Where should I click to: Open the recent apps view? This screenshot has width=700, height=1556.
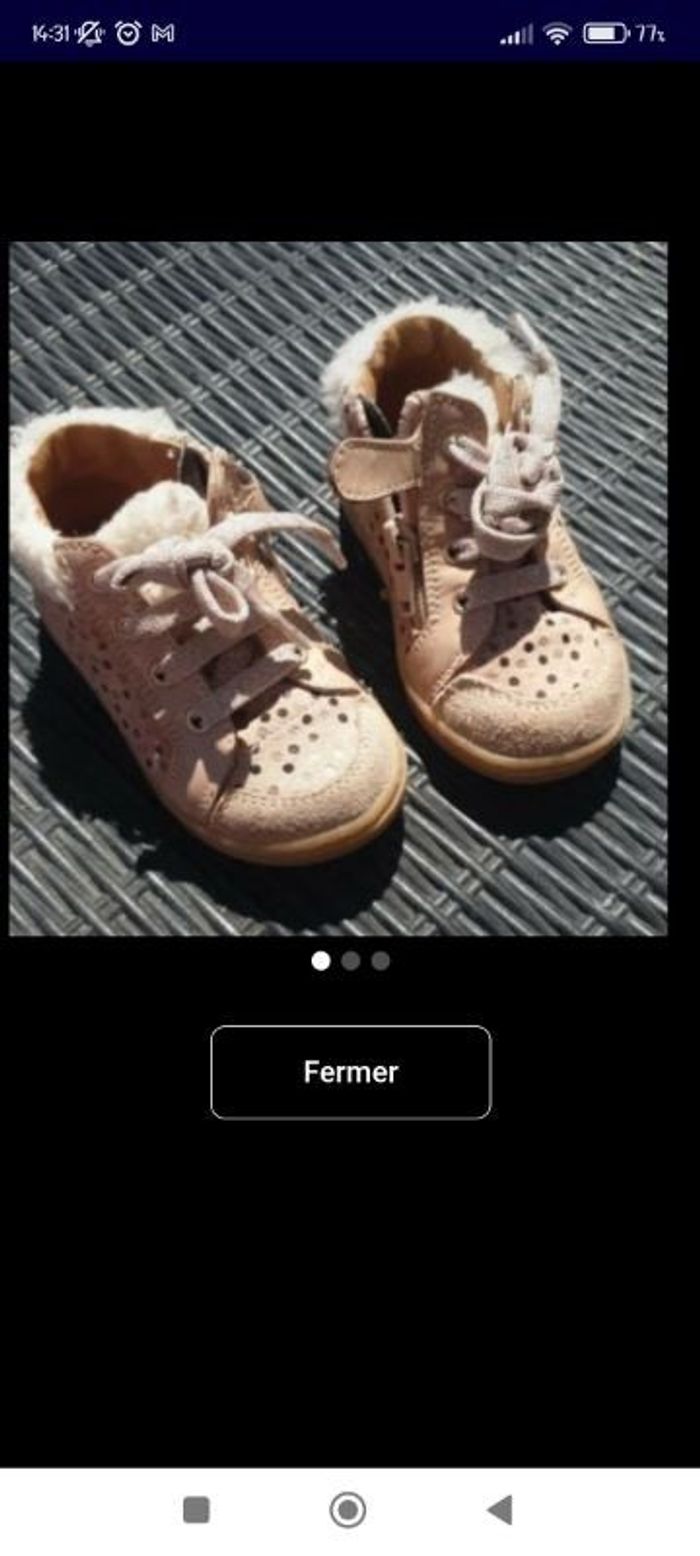[x=197, y=1510]
